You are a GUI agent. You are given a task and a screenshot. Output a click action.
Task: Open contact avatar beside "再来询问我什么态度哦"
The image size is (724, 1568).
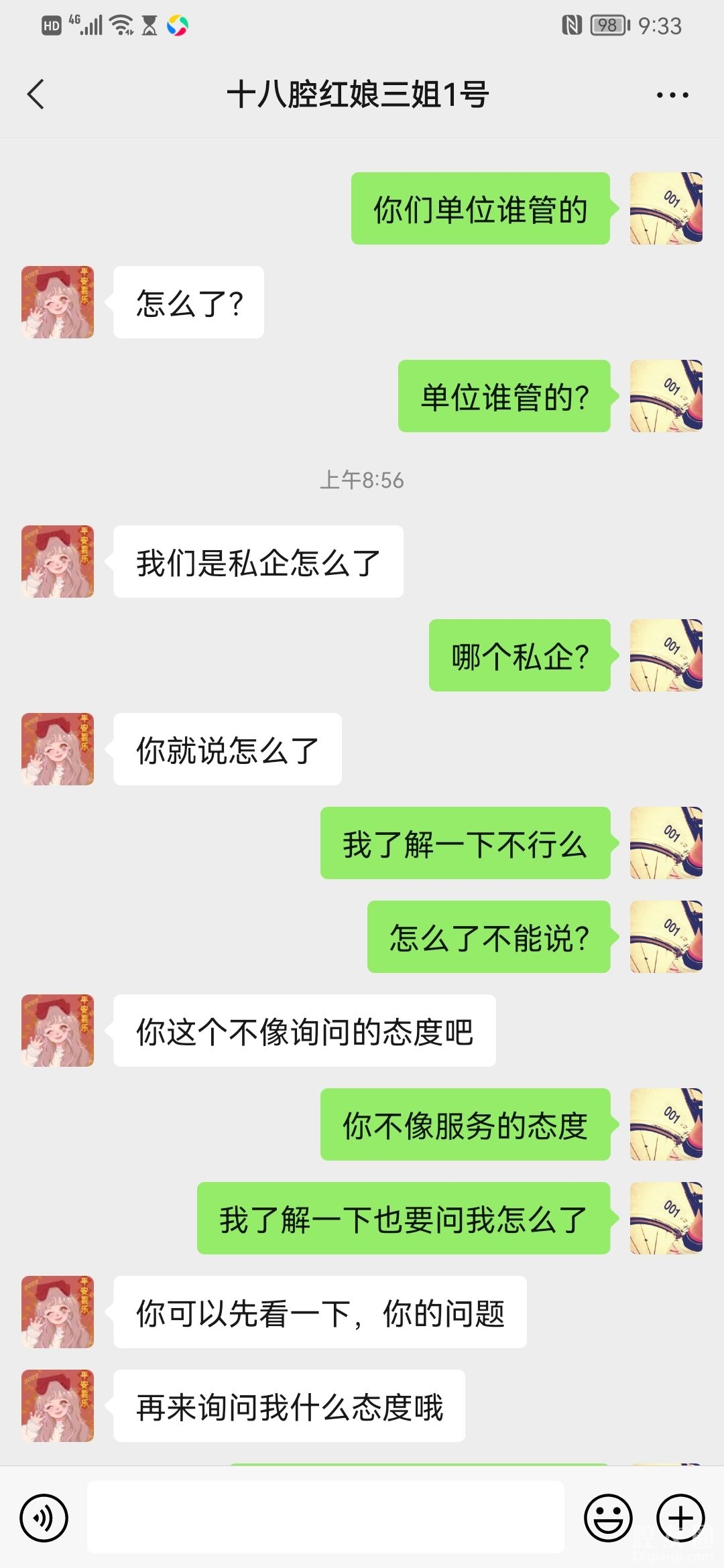pyautogui.click(x=58, y=1406)
